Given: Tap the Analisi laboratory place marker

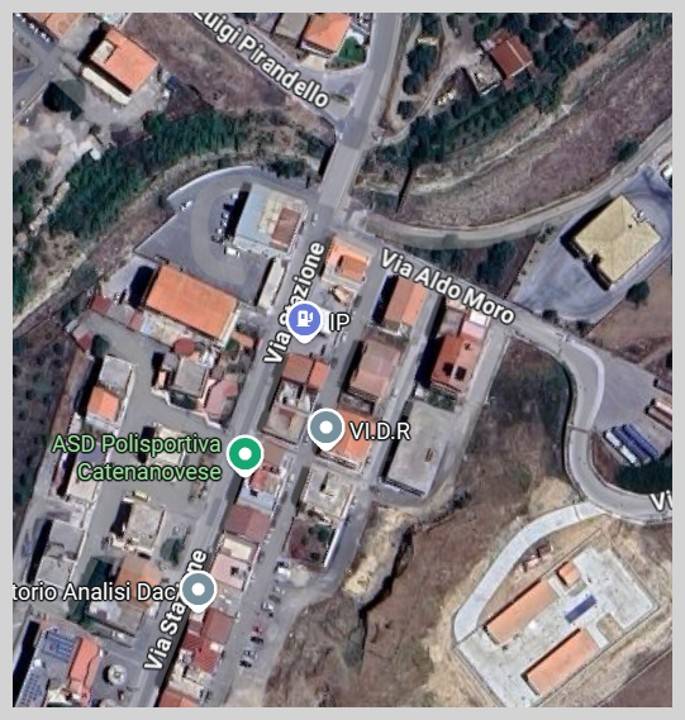Looking at the screenshot, I should [199, 590].
